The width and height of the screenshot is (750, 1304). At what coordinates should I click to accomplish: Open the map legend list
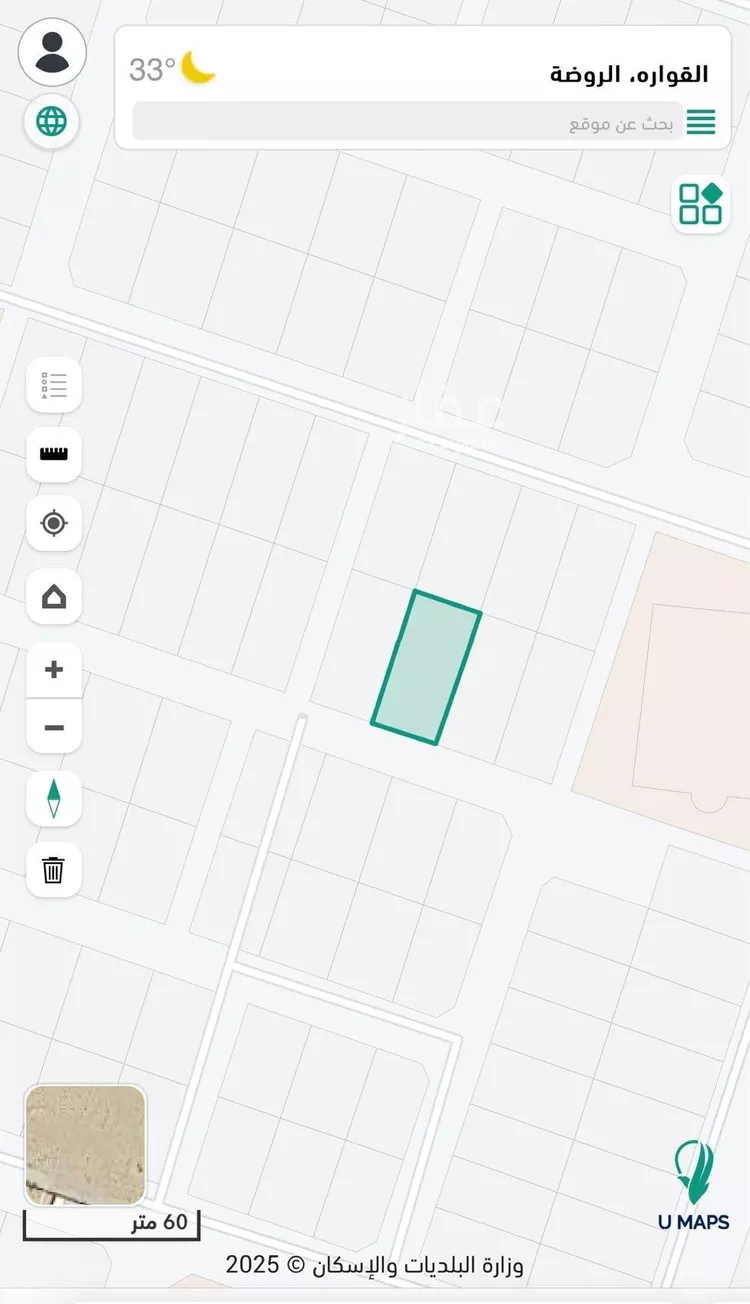54,385
